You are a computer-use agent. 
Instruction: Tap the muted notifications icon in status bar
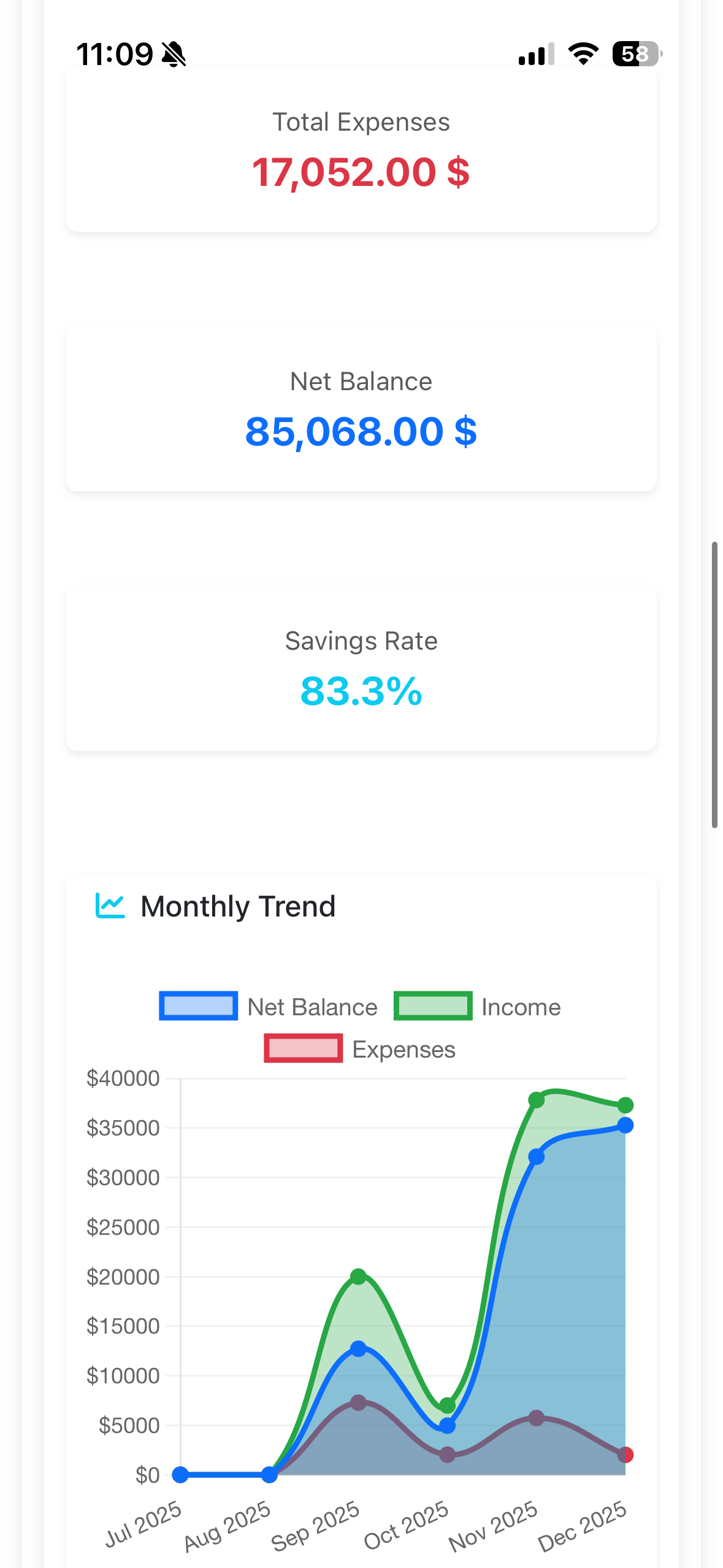point(174,54)
